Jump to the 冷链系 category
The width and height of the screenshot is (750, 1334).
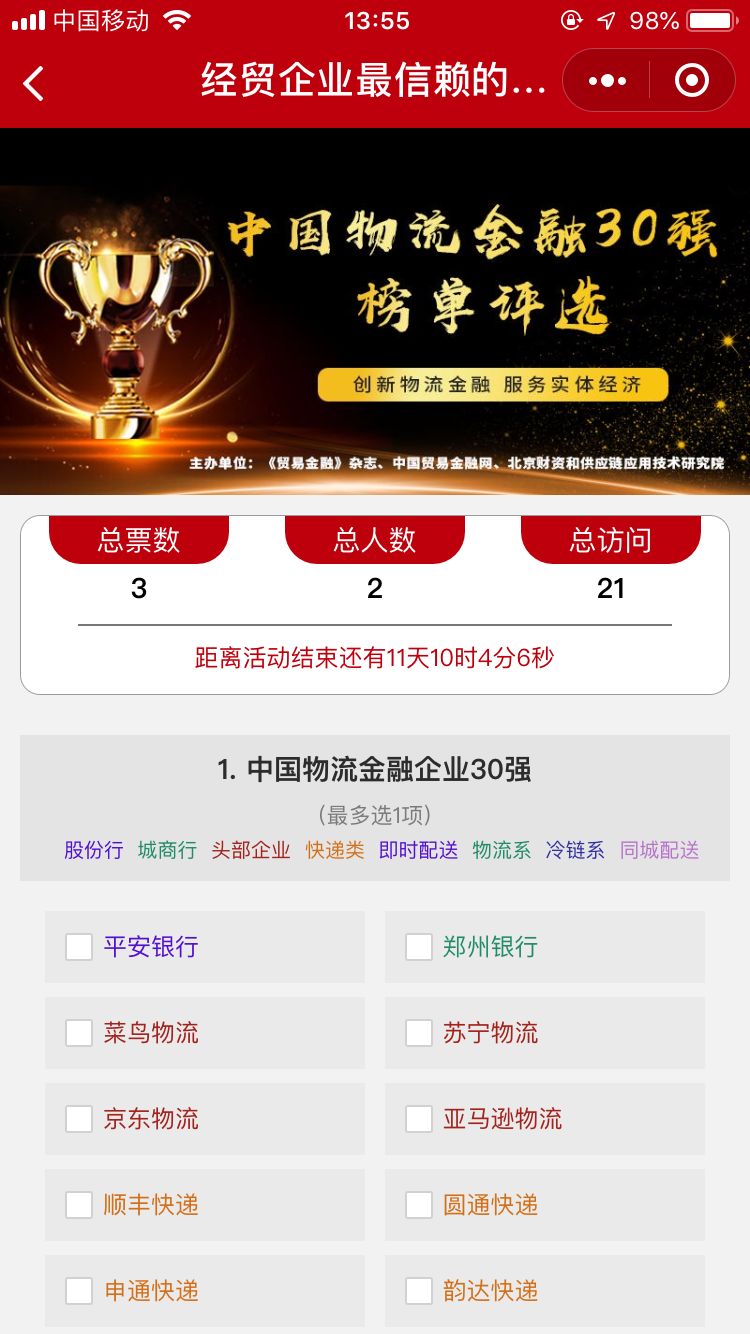pyautogui.click(x=575, y=850)
